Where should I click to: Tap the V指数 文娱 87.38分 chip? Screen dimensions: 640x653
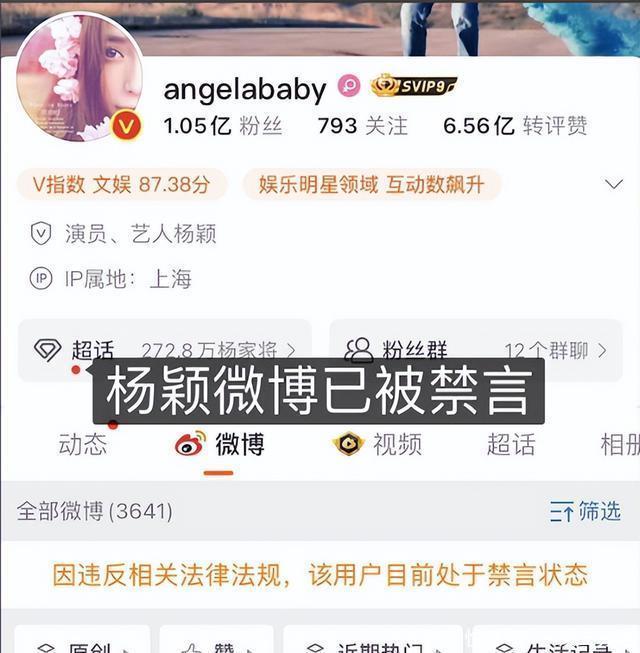coord(122,184)
